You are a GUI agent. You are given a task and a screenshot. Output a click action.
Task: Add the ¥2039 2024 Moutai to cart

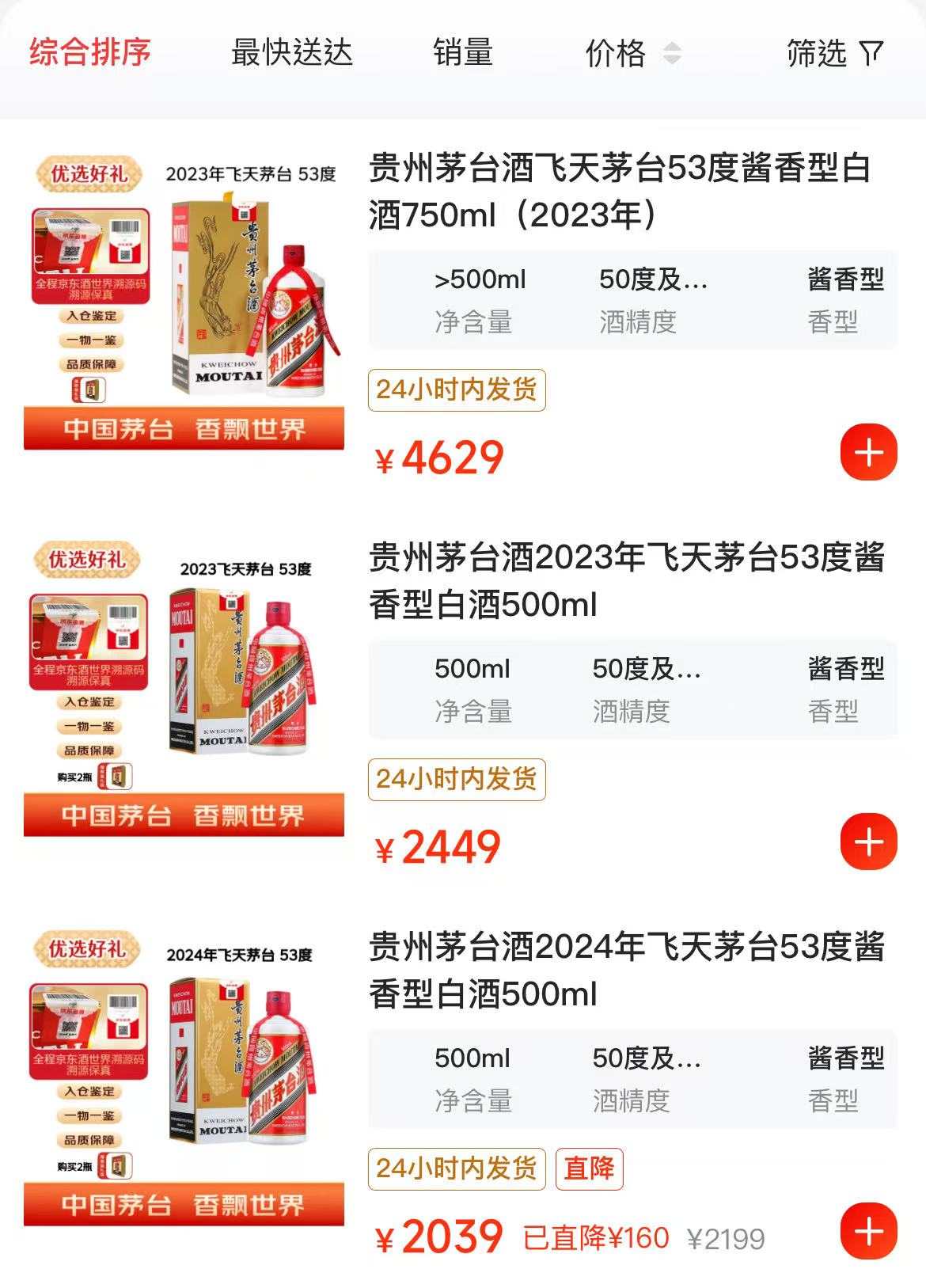point(868,1231)
